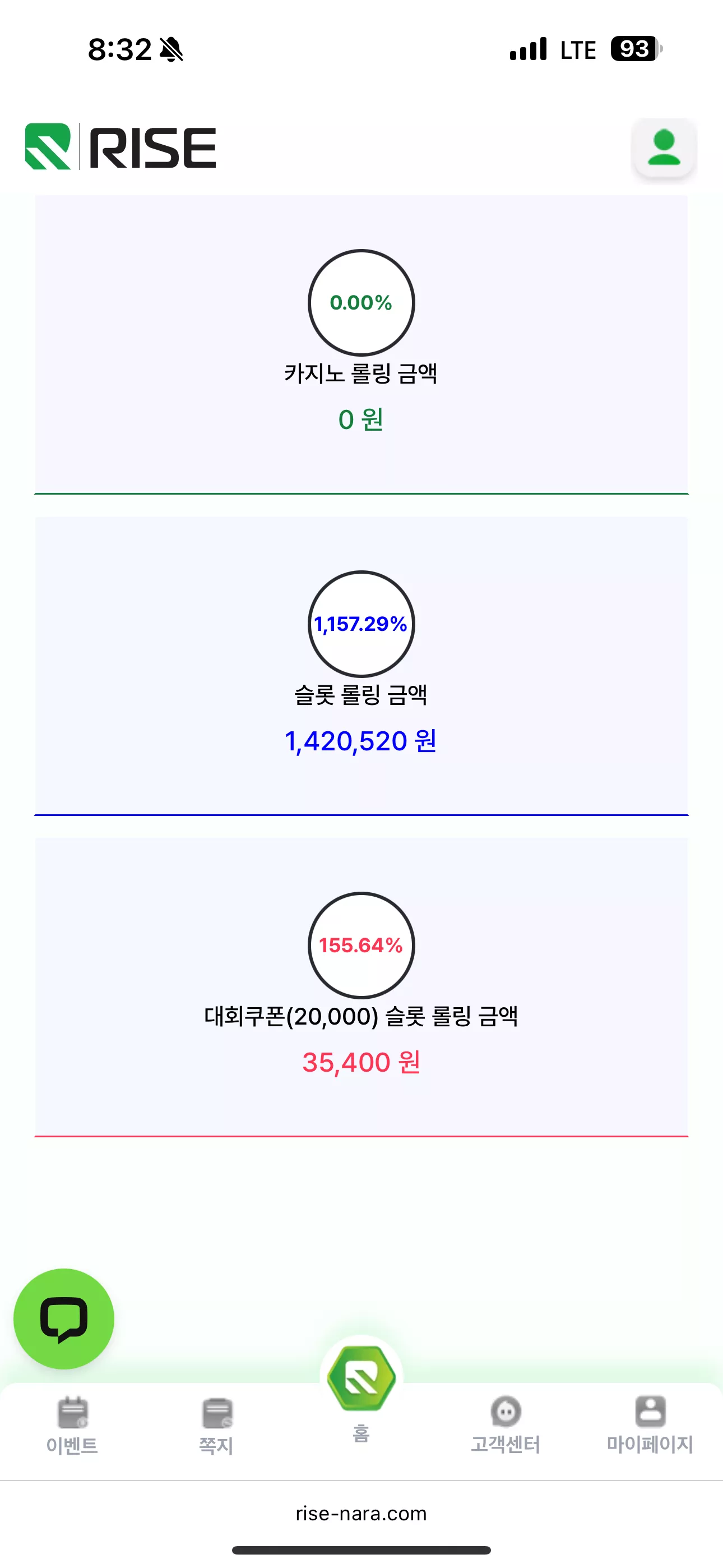The height and width of the screenshot is (1568, 723).
Task: Tap the RISE logo in the header
Action: pos(121,147)
